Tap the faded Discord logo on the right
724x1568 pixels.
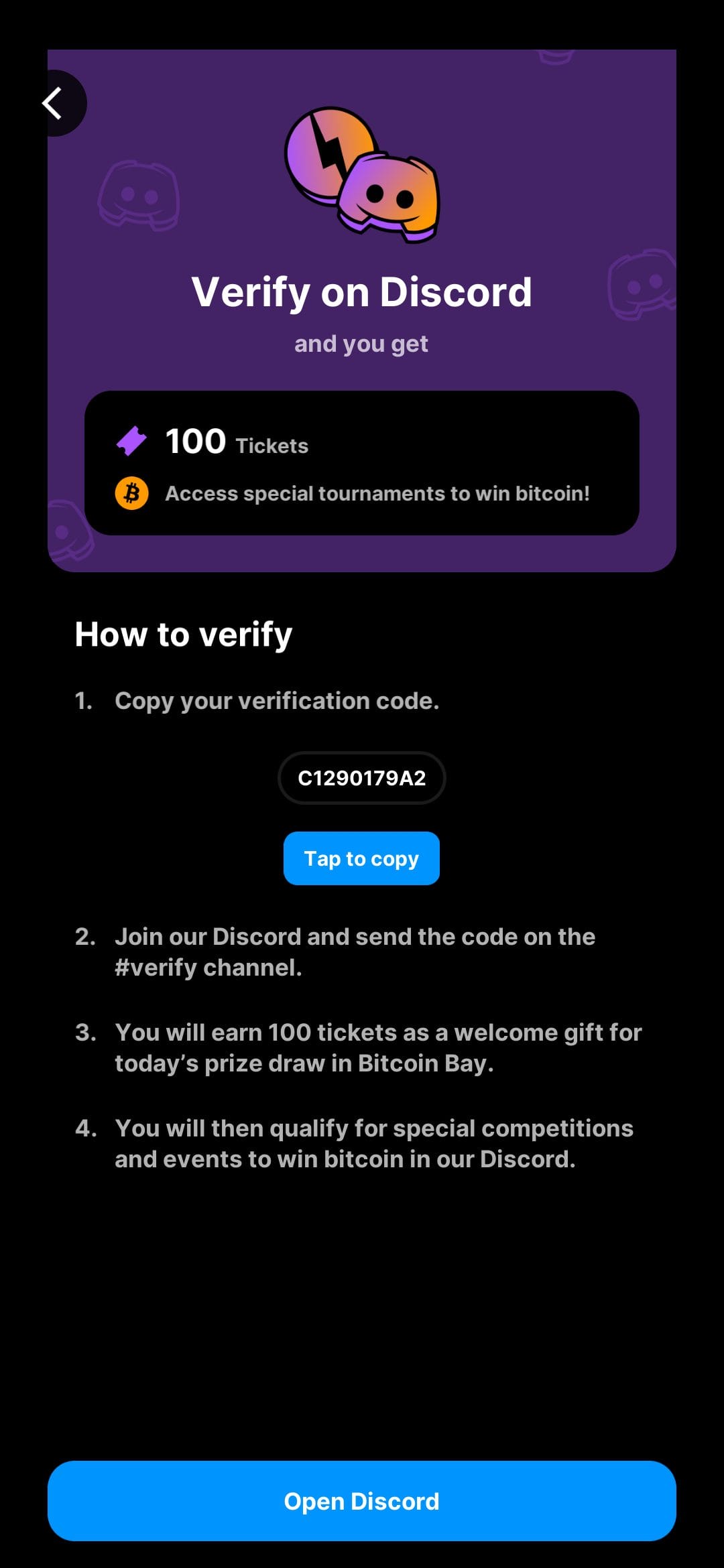[642, 285]
